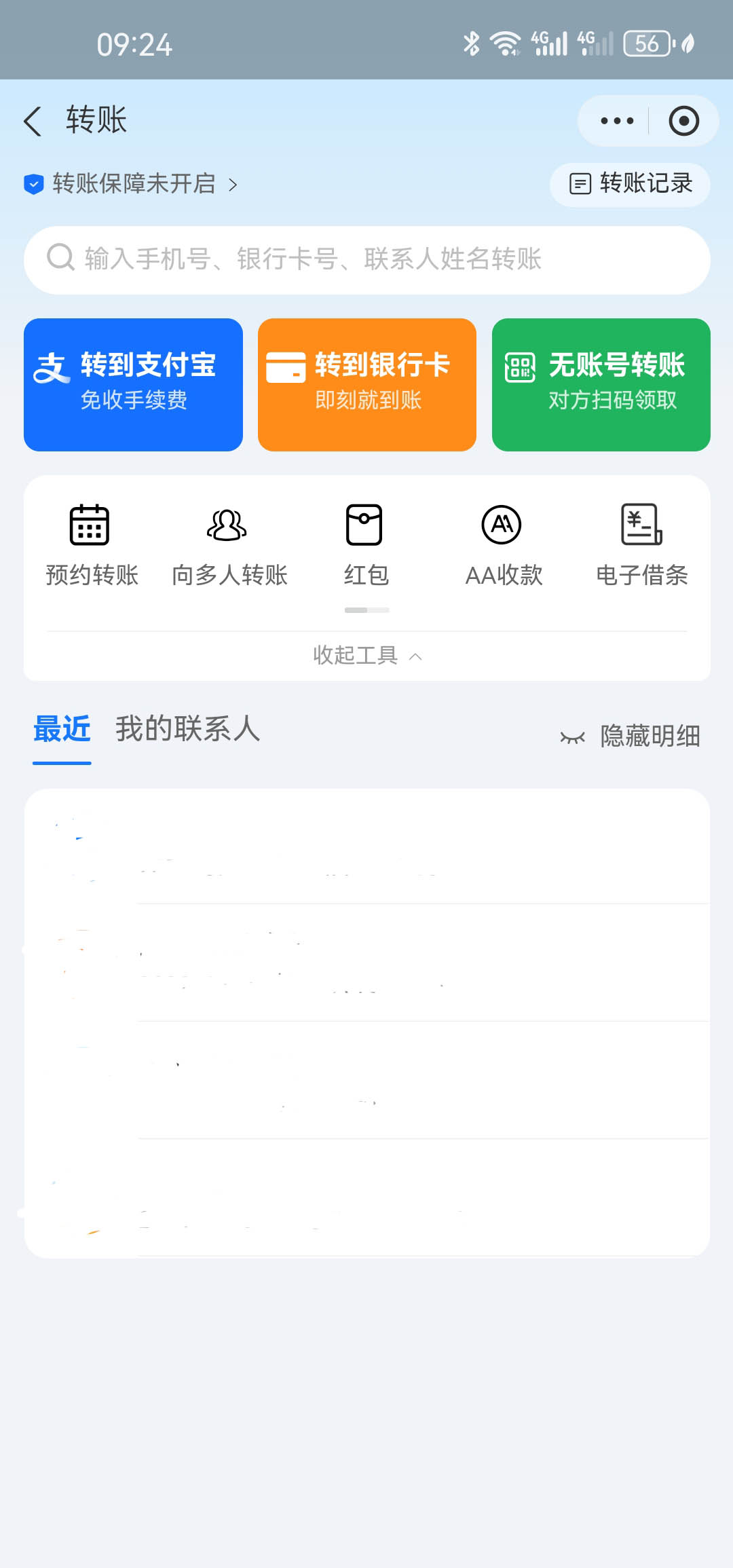Open the three-dot more options menu
733x1568 pixels.
point(616,121)
